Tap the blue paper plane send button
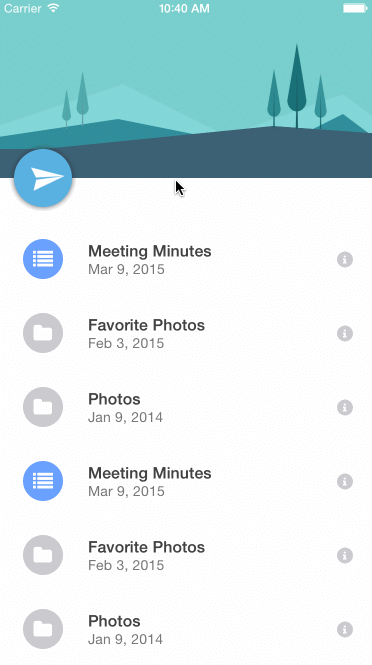The height and width of the screenshot is (665, 372). [x=43, y=178]
